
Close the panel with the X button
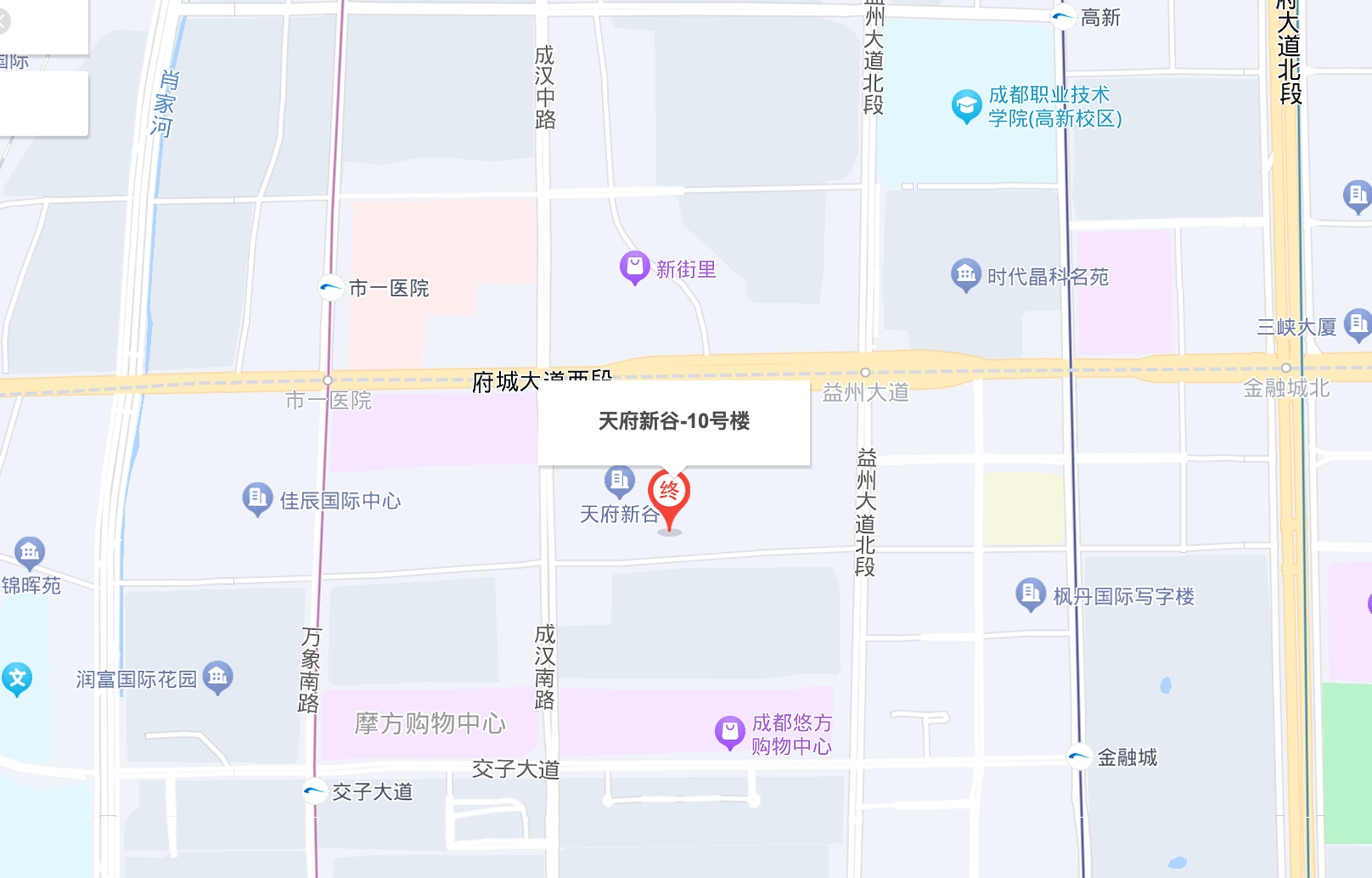3,21
